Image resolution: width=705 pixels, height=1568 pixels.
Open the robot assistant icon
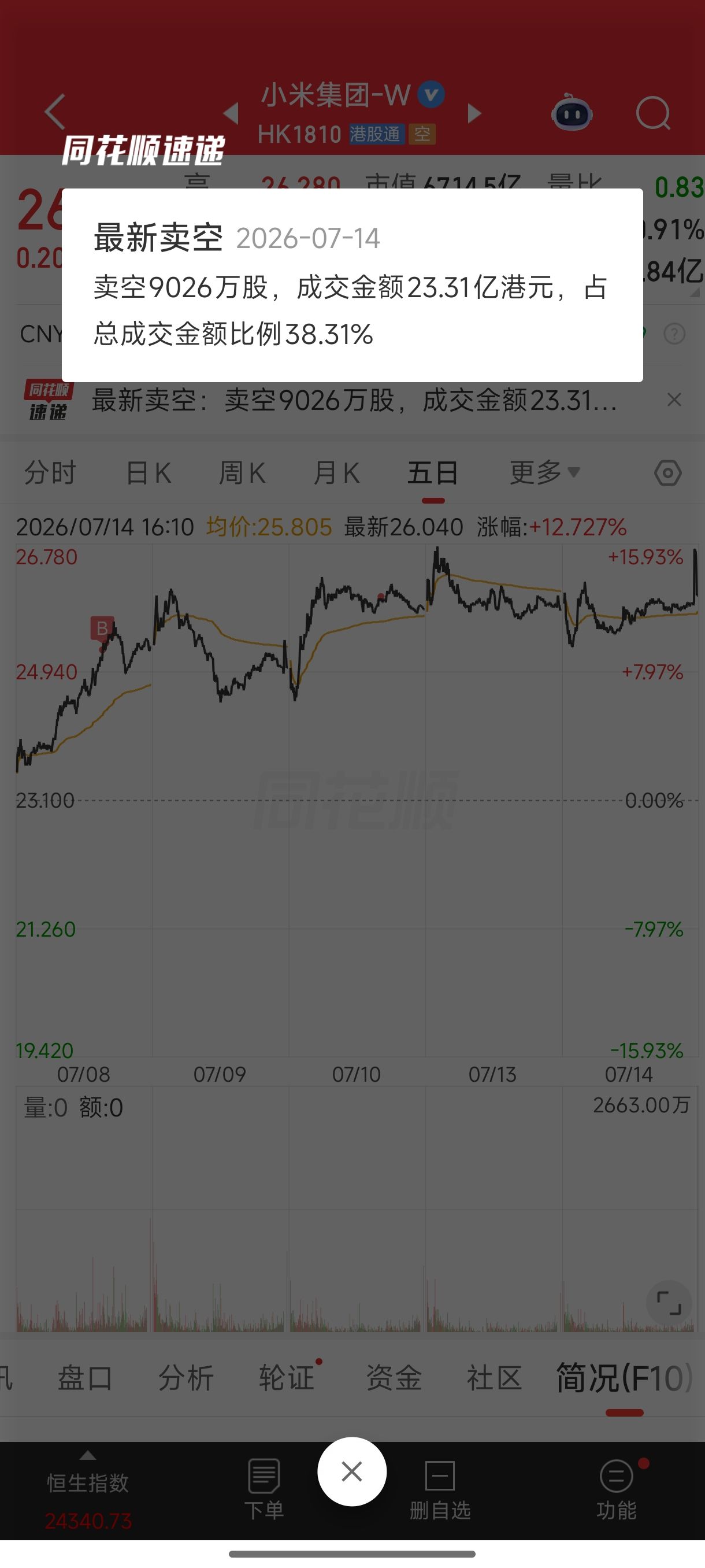(572, 113)
